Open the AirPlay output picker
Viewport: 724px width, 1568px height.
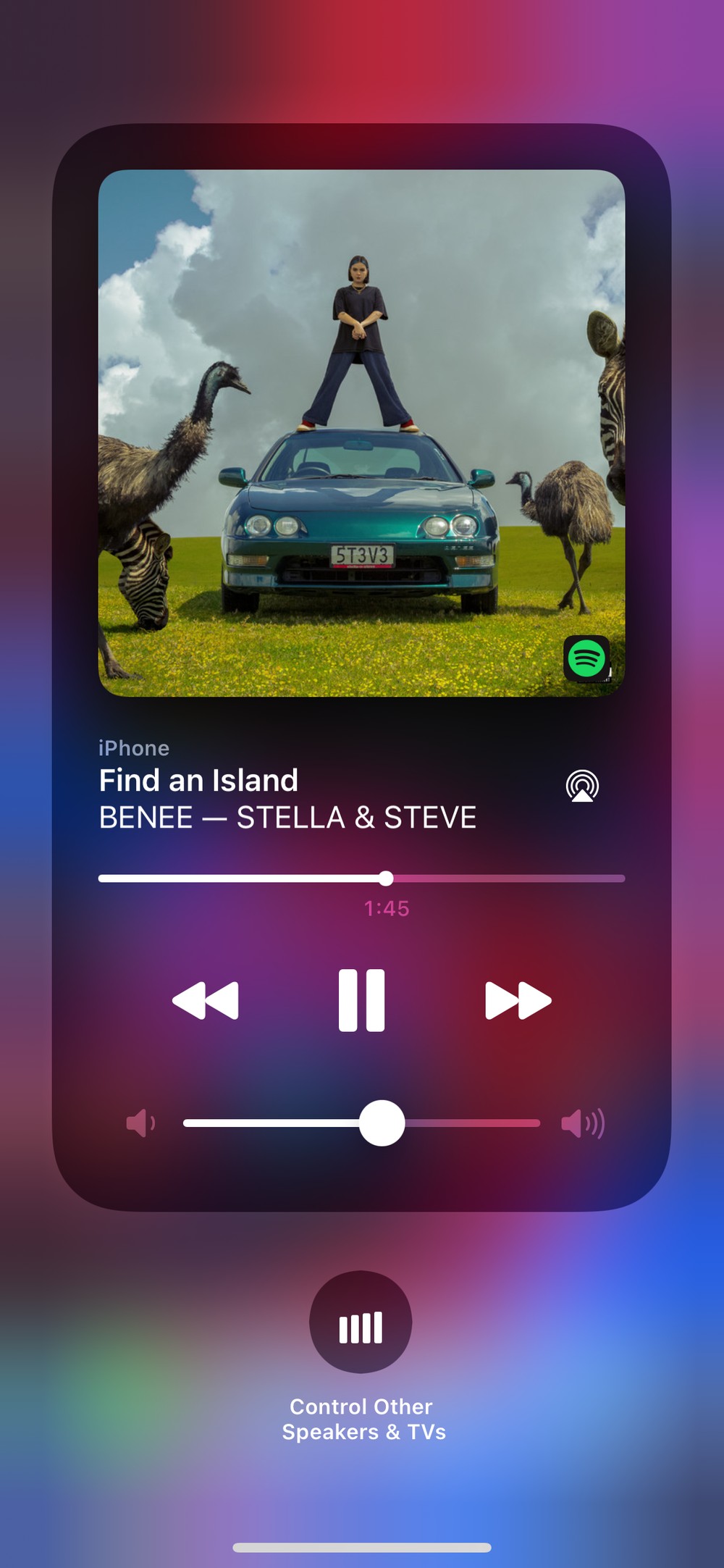(x=582, y=786)
